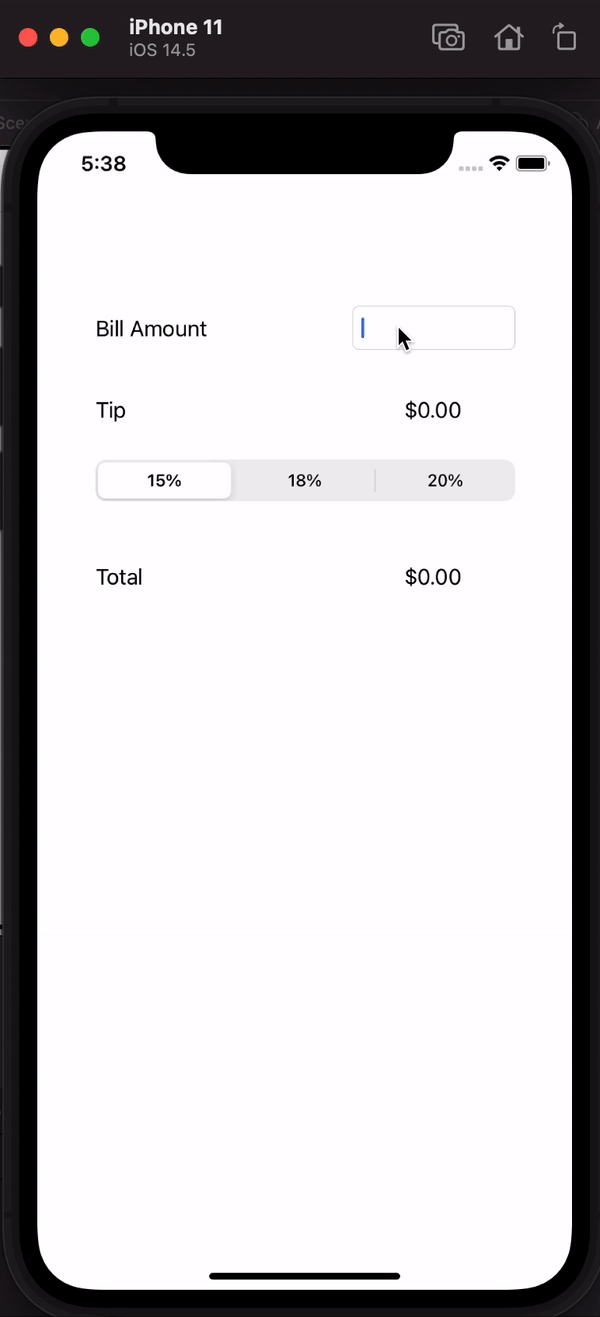This screenshot has width=600, height=1317.
Task: Rotate the simulator device
Action: pyautogui.click(x=564, y=38)
